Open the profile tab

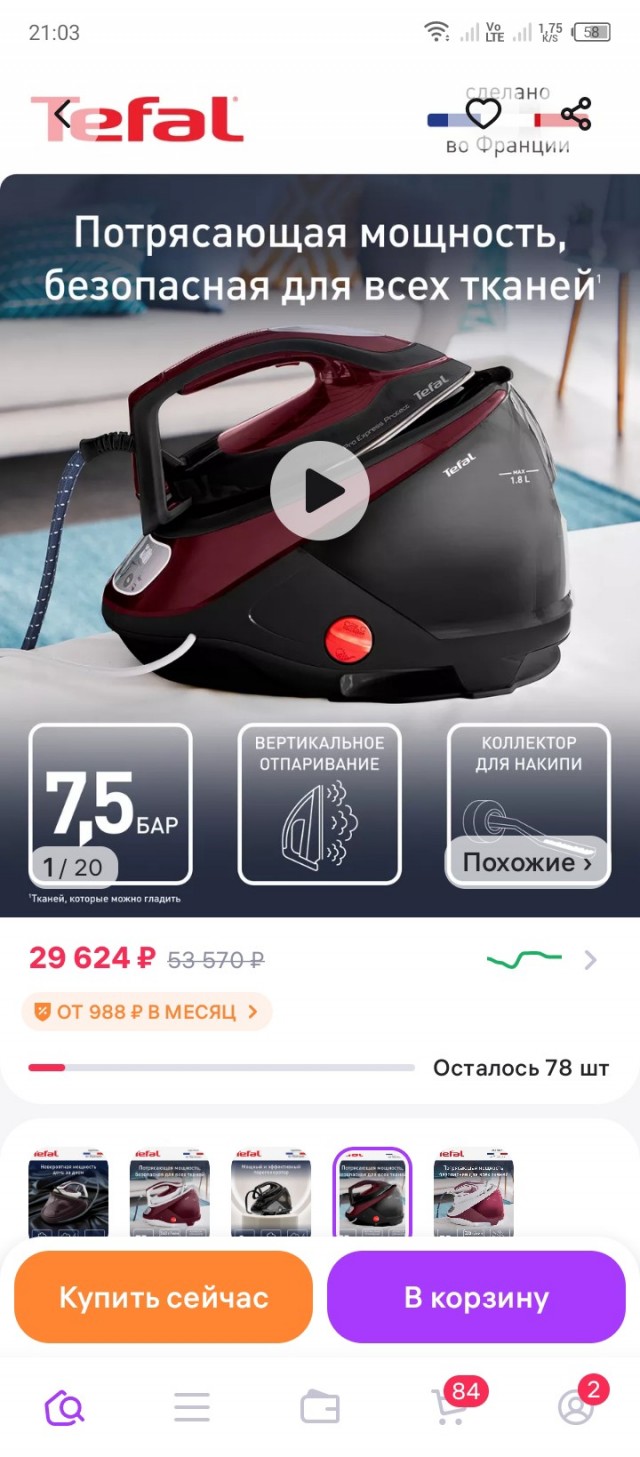[x=576, y=1406]
